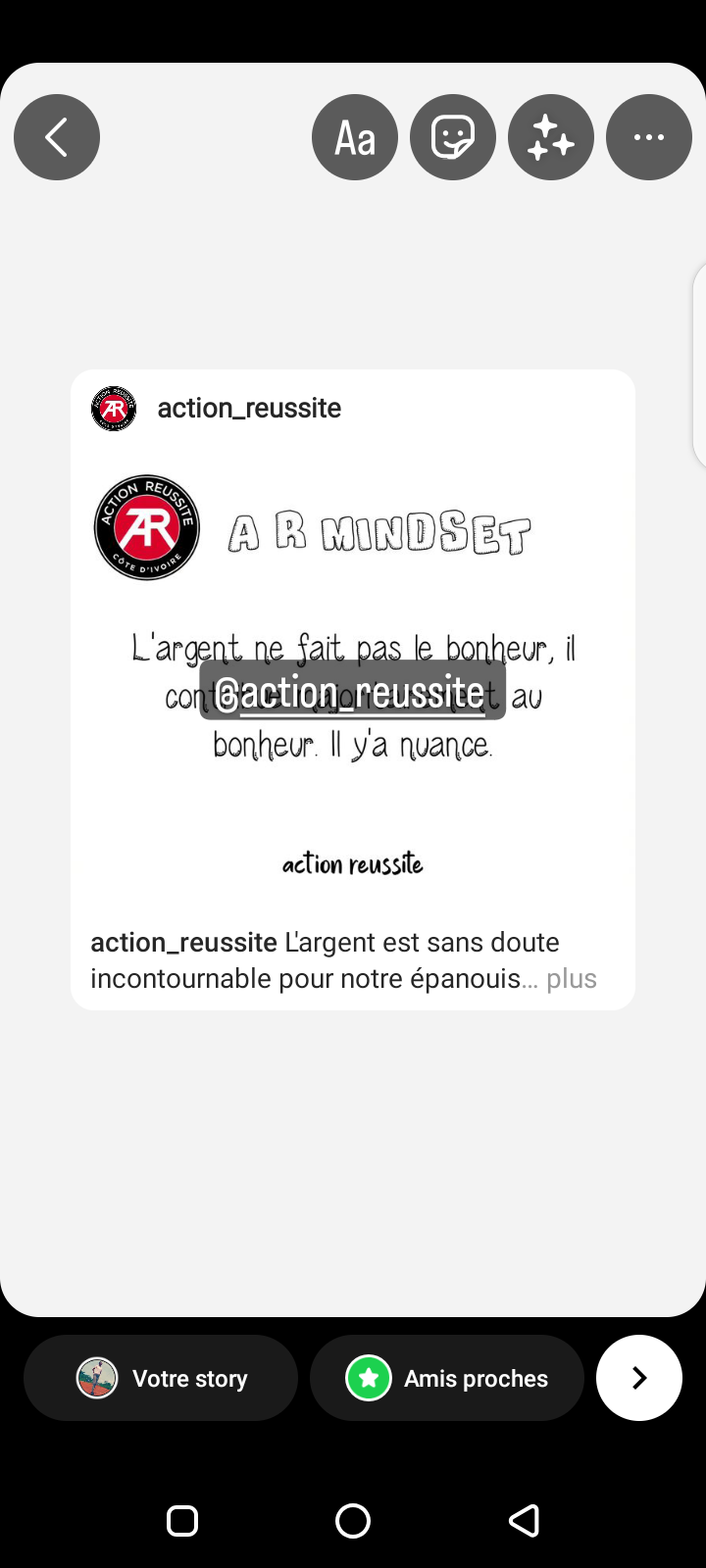Screen dimensions: 706x1568
Task: Share with Amis proches
Action: [447, 1378]
